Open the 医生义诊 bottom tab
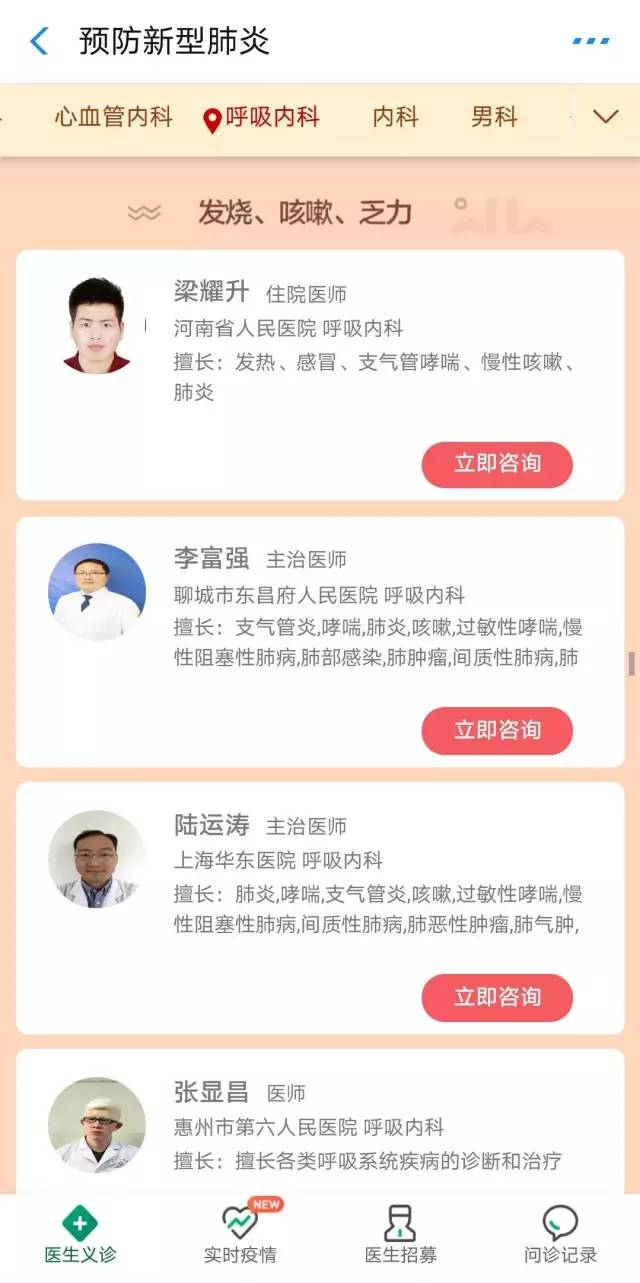Viewport: 640px width, 1283px height. [80, 1236]
